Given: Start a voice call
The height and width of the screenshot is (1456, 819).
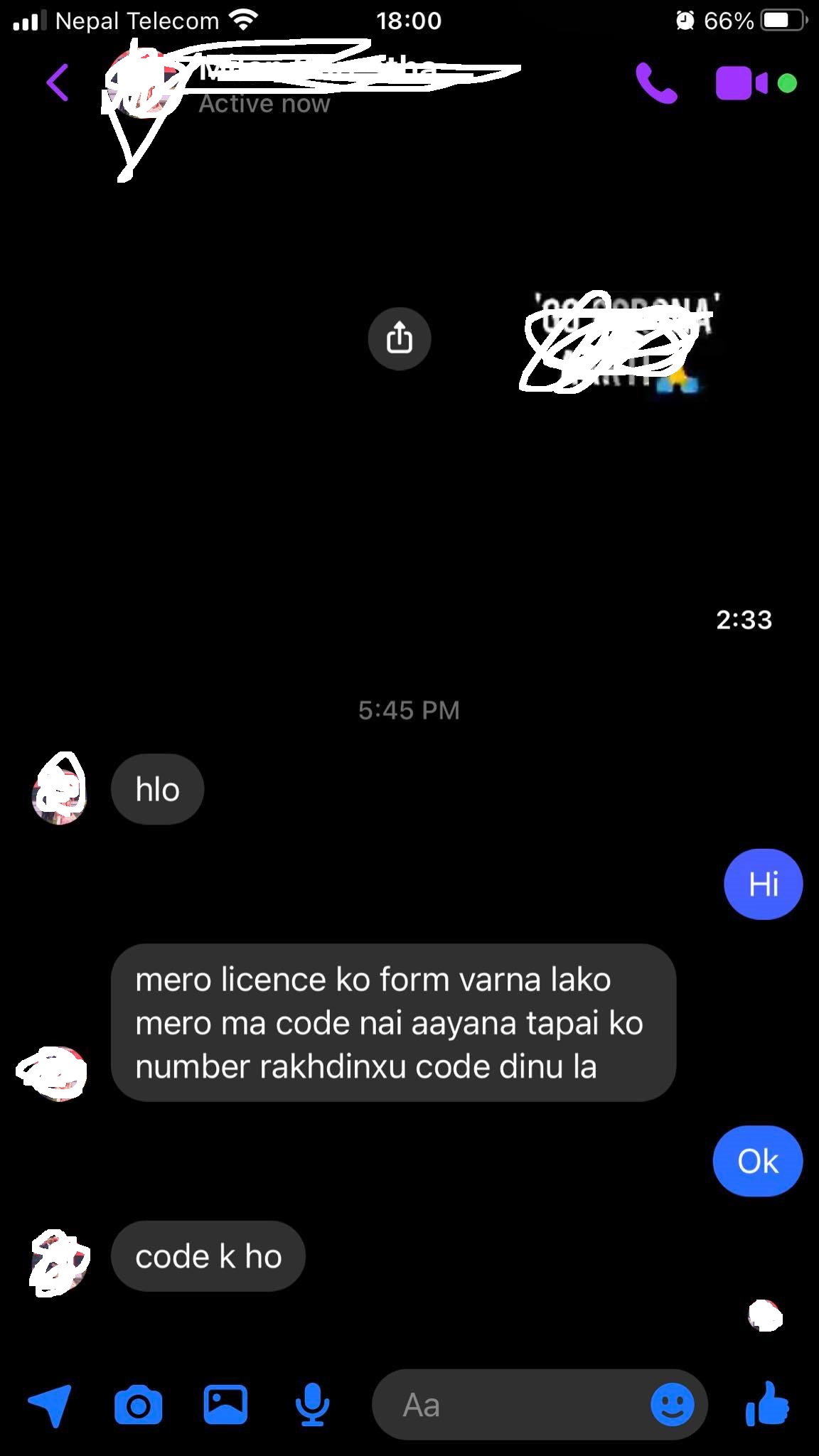Looking at the screenshot, I should point(656,83).
